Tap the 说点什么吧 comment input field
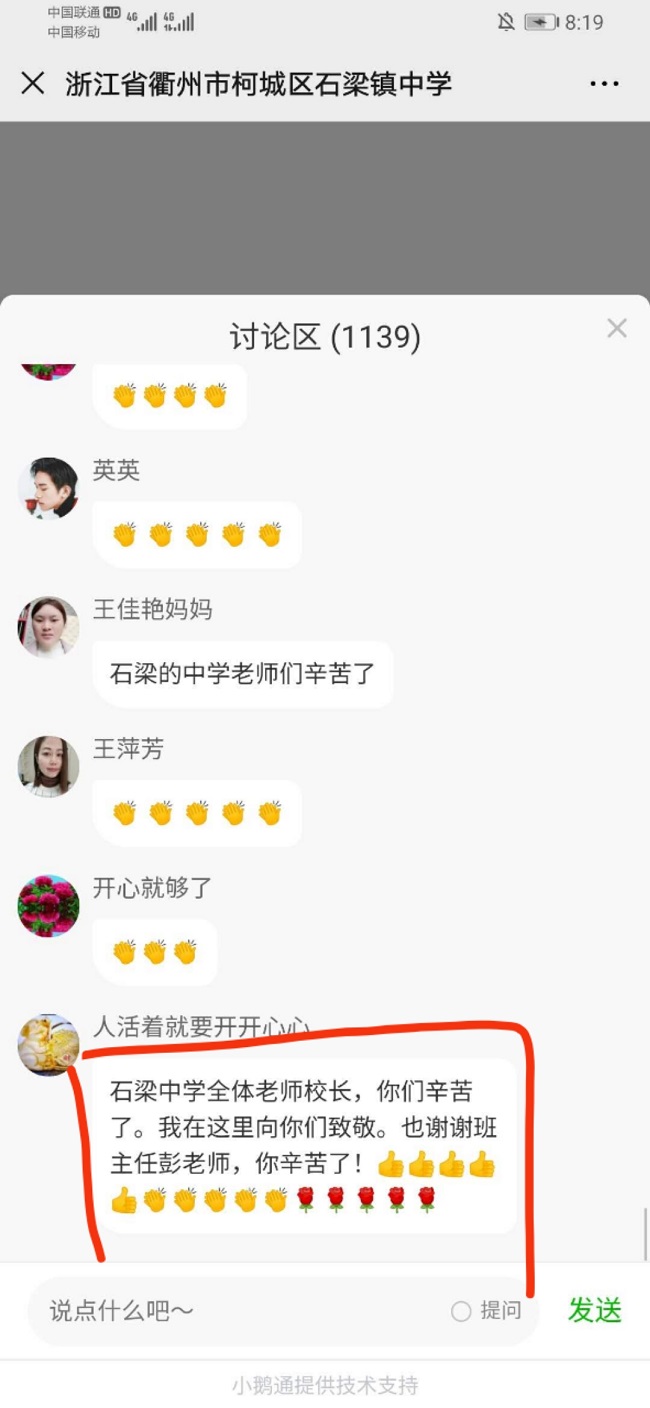650x1408 pixels. [240, 1311]
